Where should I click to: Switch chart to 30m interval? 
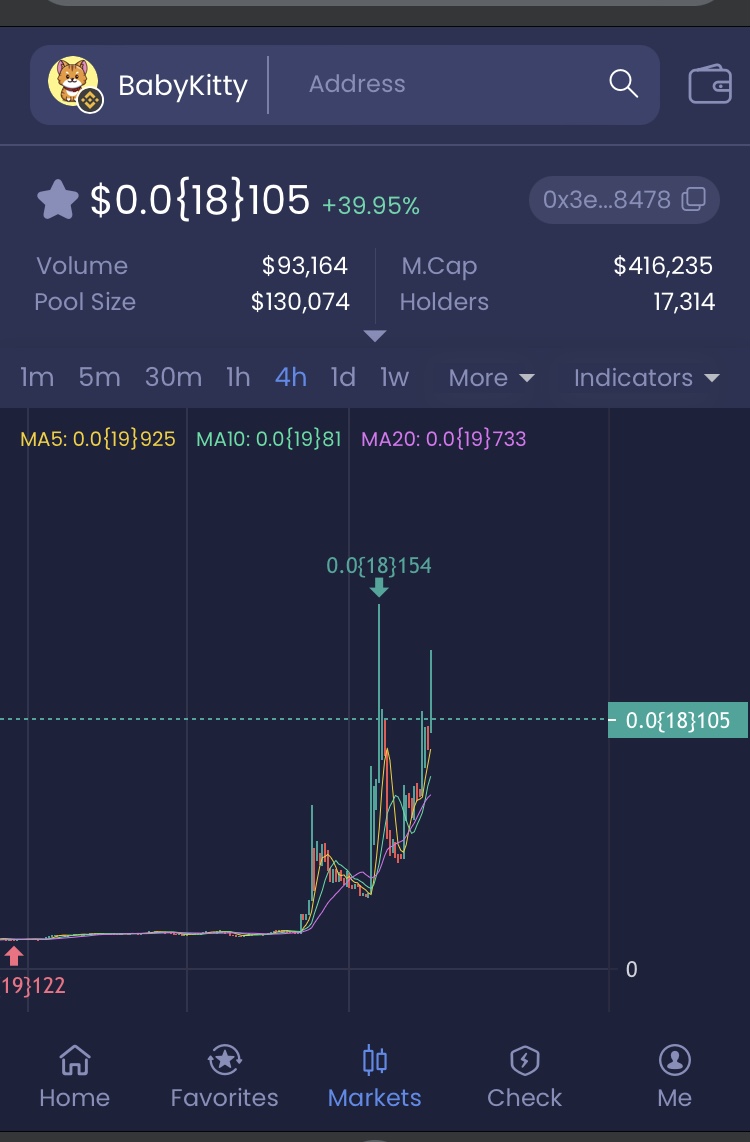173,377
